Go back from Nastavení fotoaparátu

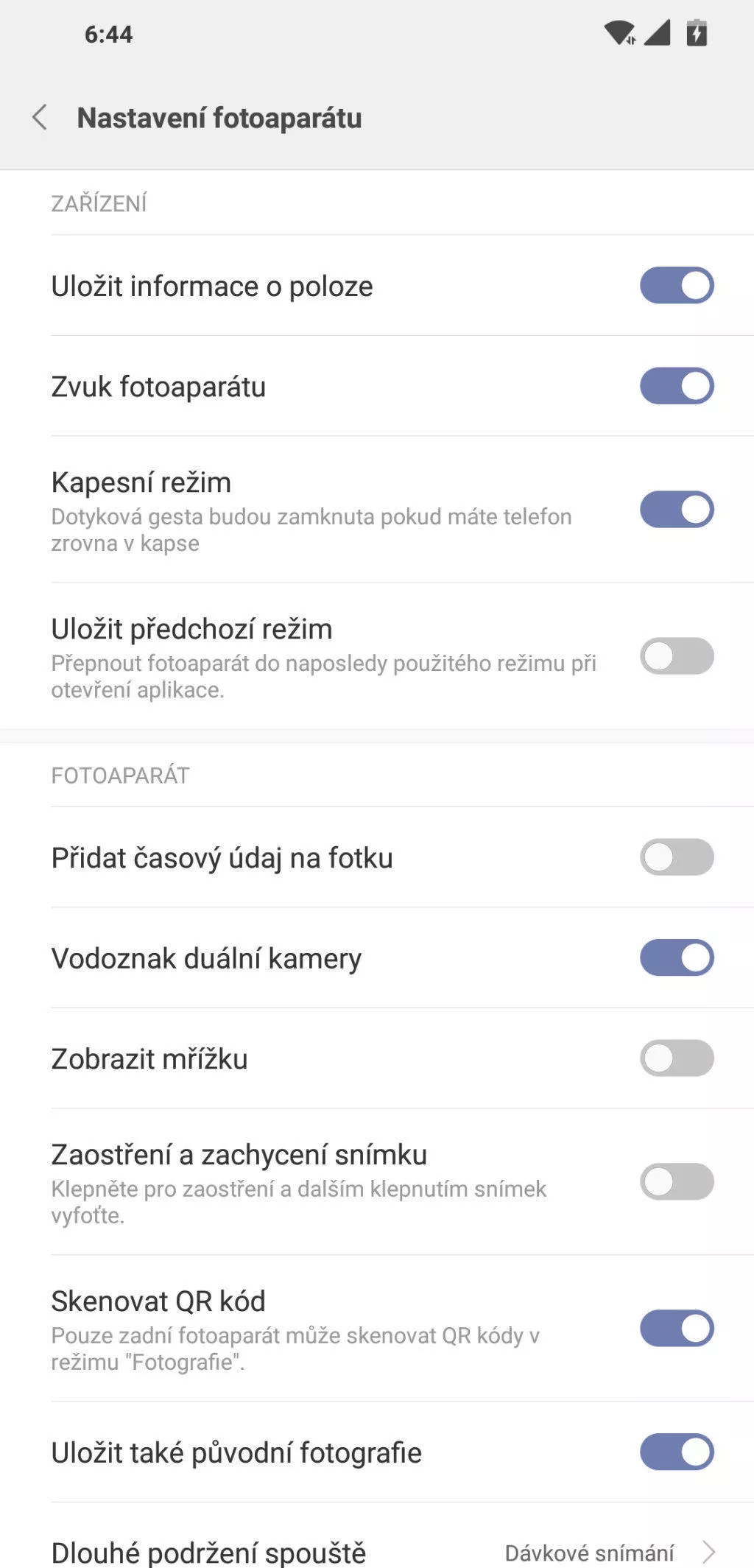click(x=40, y=118)
